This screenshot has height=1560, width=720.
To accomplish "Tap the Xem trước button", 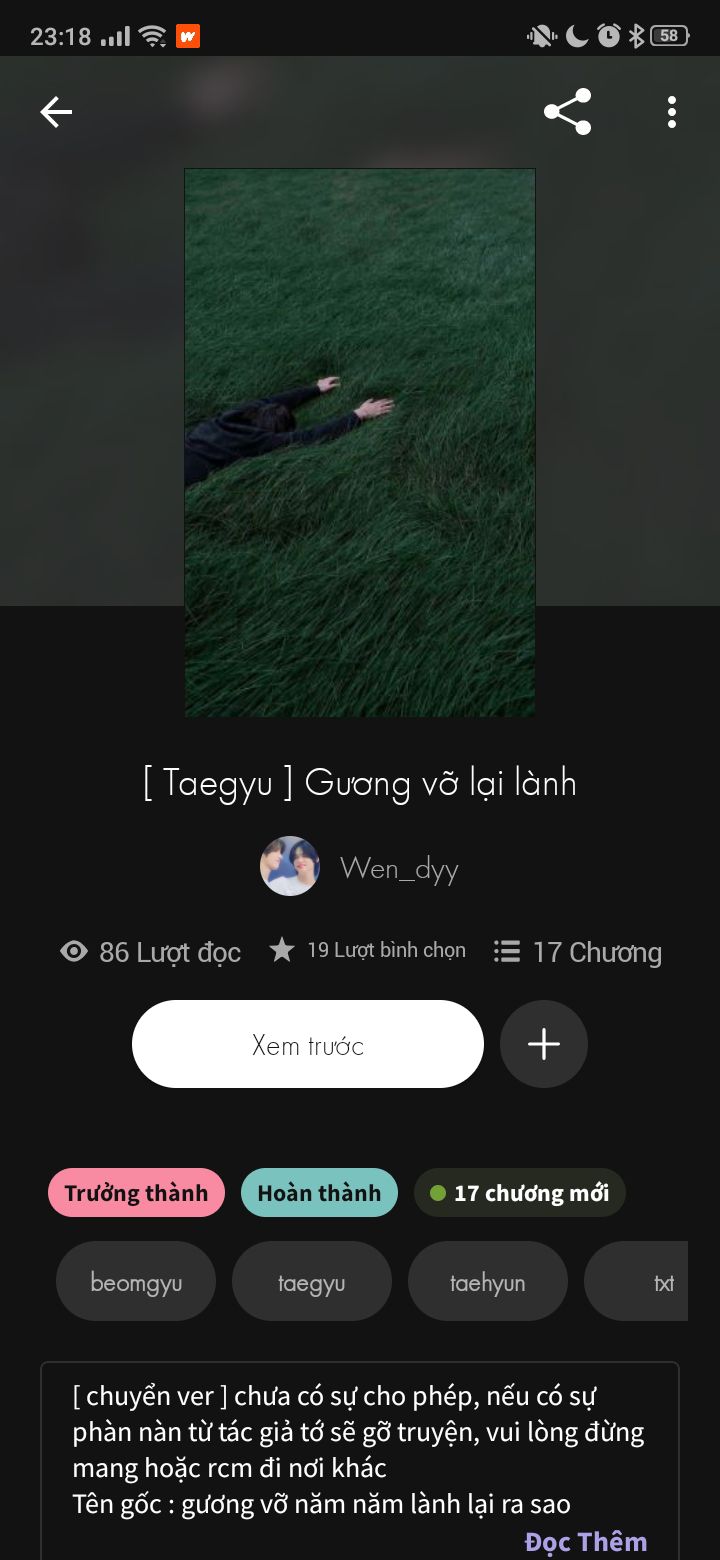I will (x=308, y=1044).
